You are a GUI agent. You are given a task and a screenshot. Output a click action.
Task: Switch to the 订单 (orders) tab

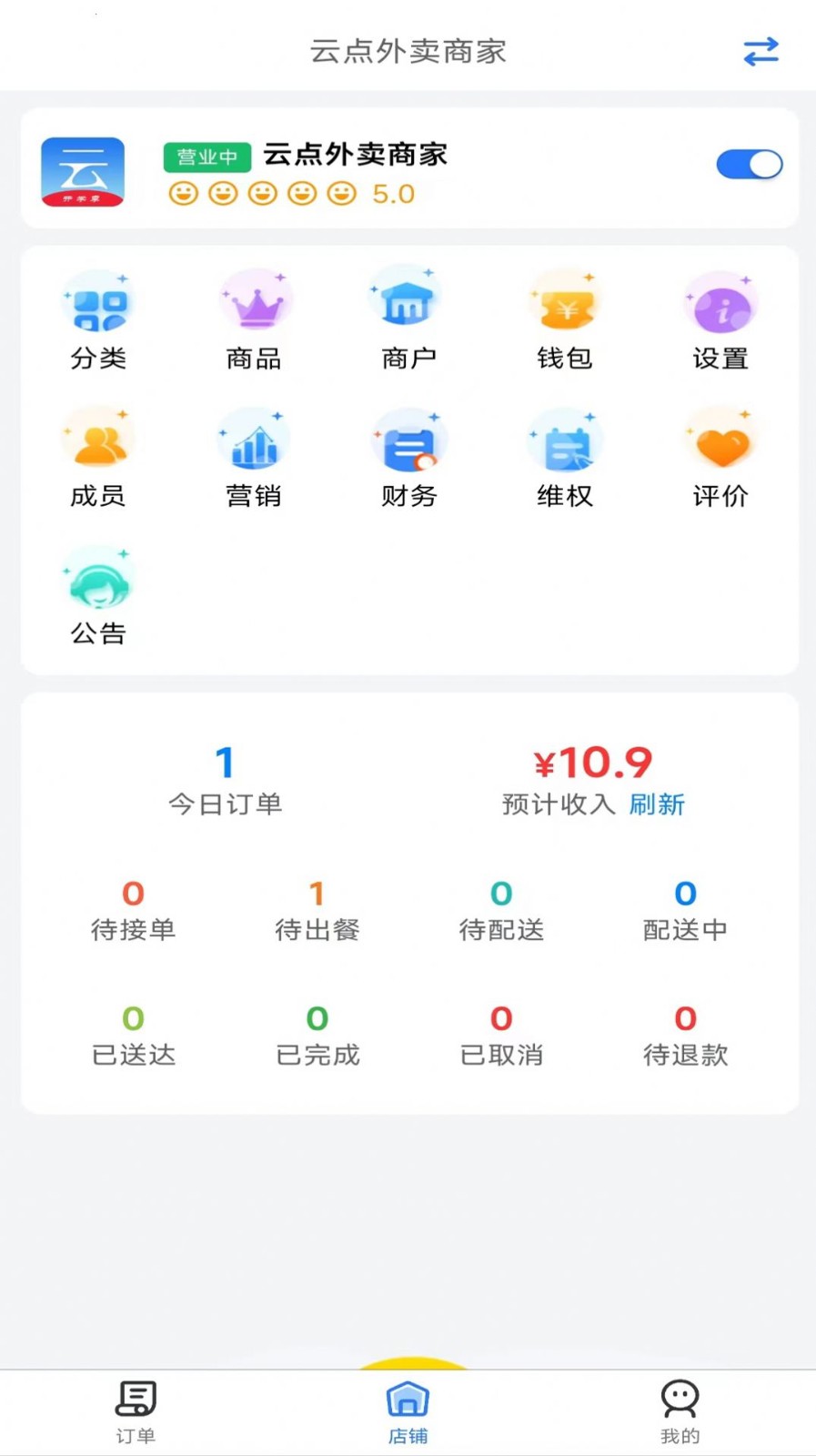tap(135, 1409)
